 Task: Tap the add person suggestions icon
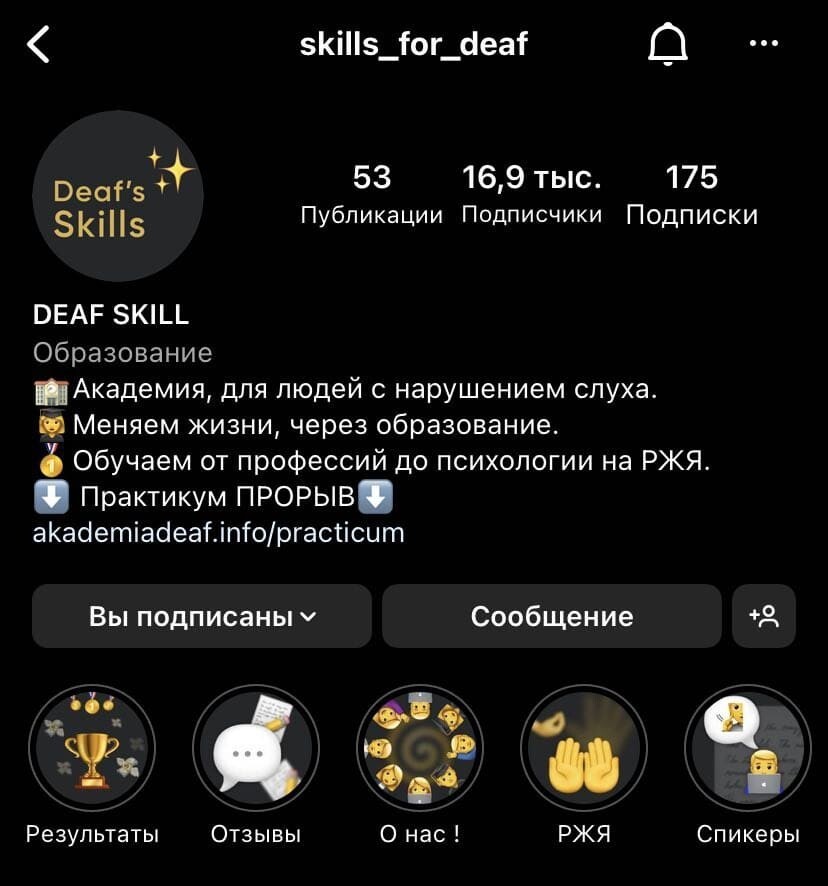coord(764,616)
